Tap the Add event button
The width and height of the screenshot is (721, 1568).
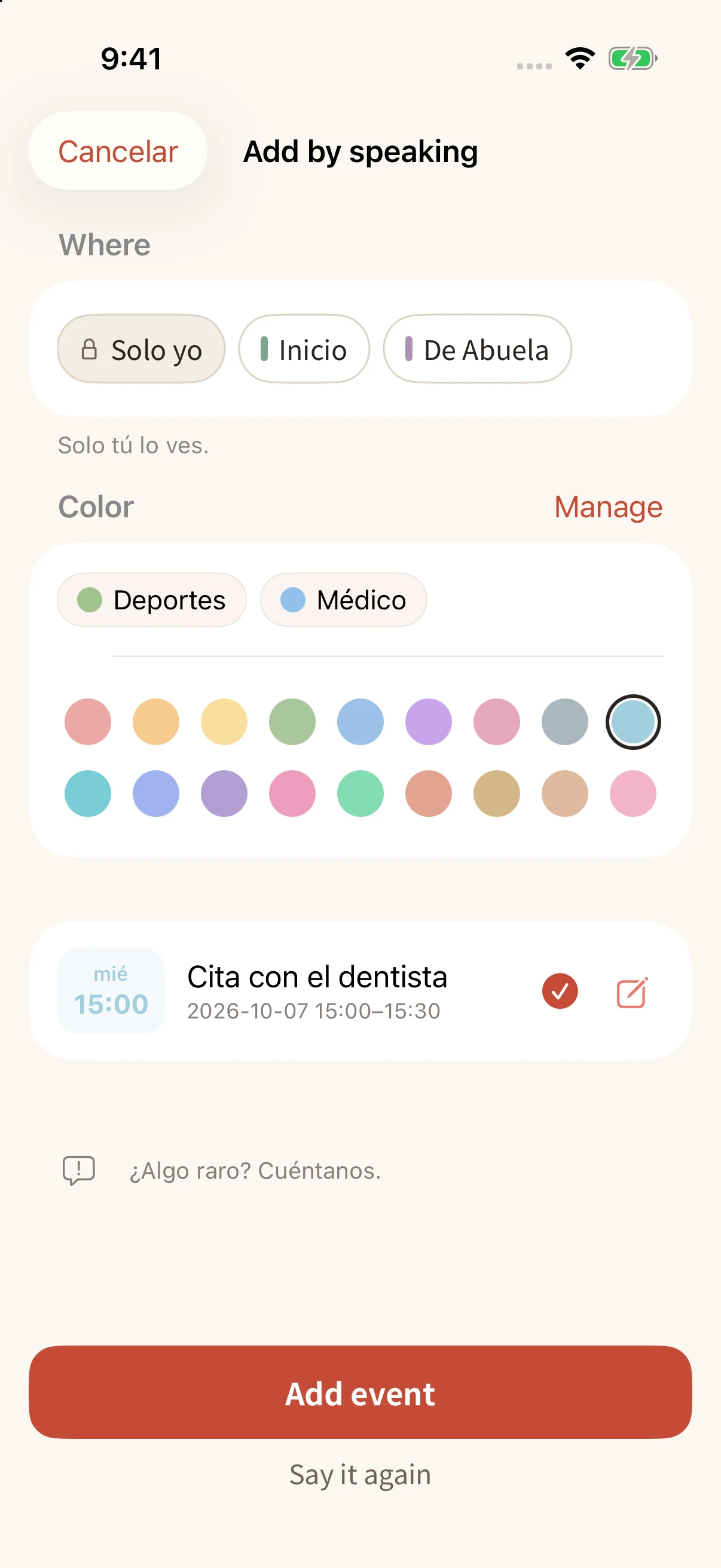click(x=360, y=1392)
